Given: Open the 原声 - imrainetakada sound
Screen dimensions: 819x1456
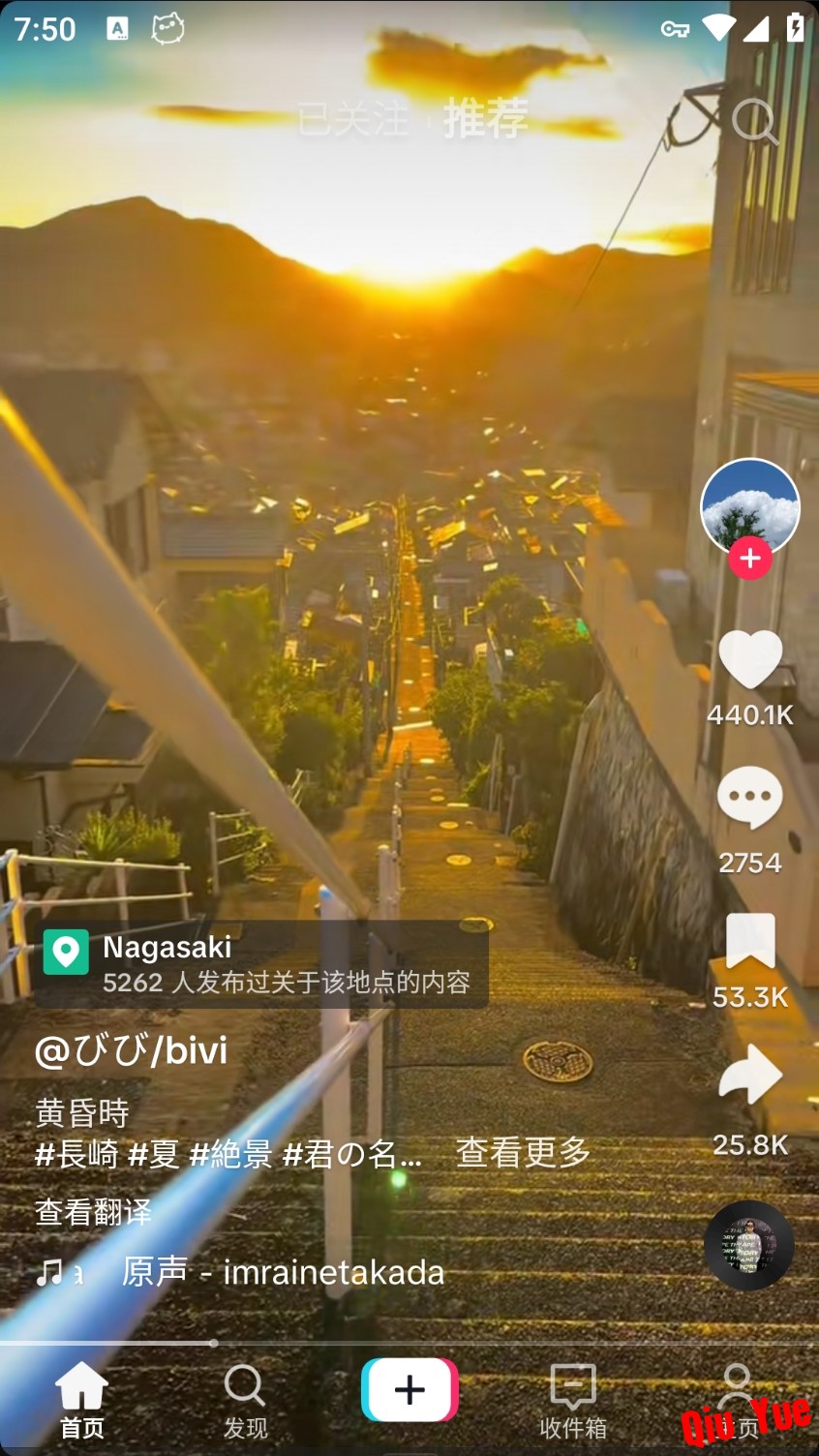Looking at the screenshot, I should [283, 1272].
